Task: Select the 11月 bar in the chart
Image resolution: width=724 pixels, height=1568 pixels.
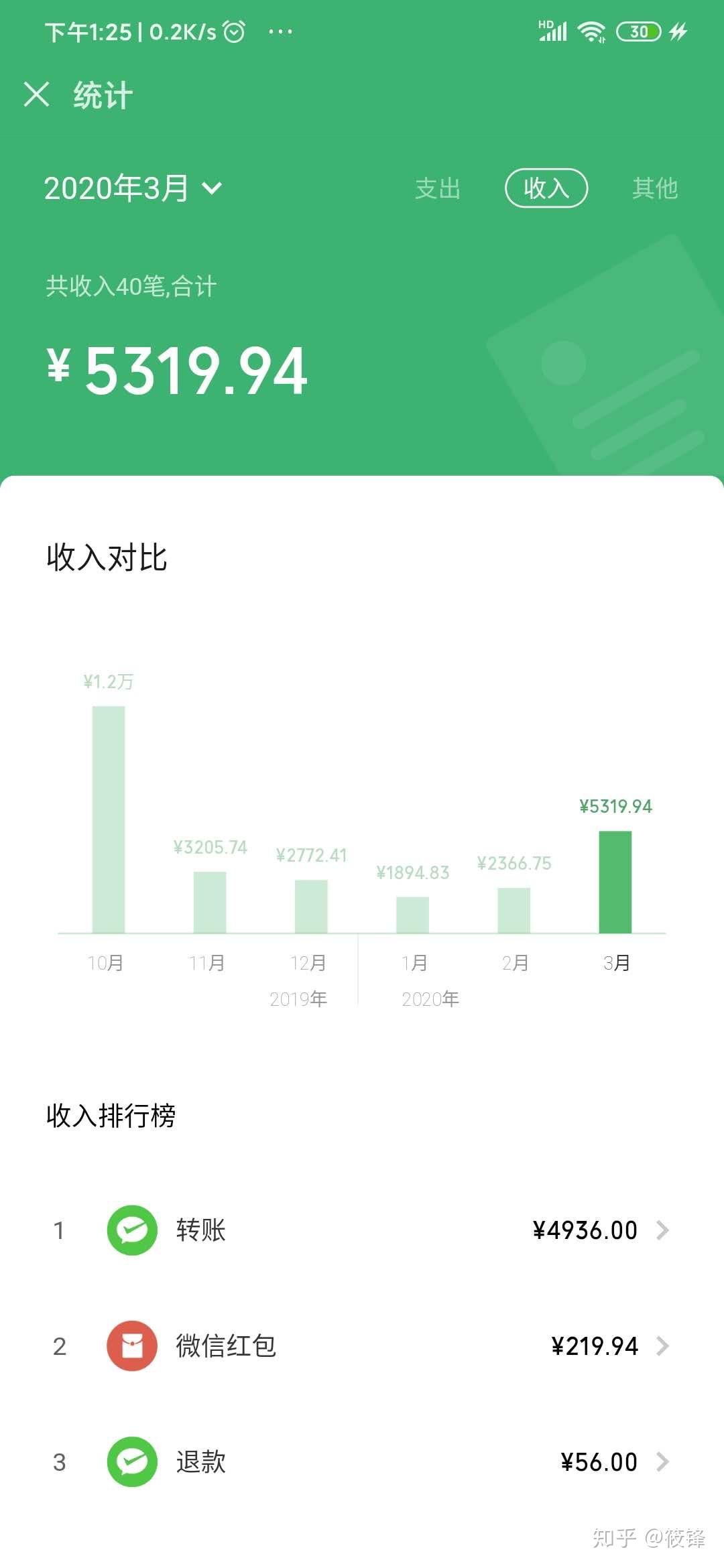Action: coord(210,902)
